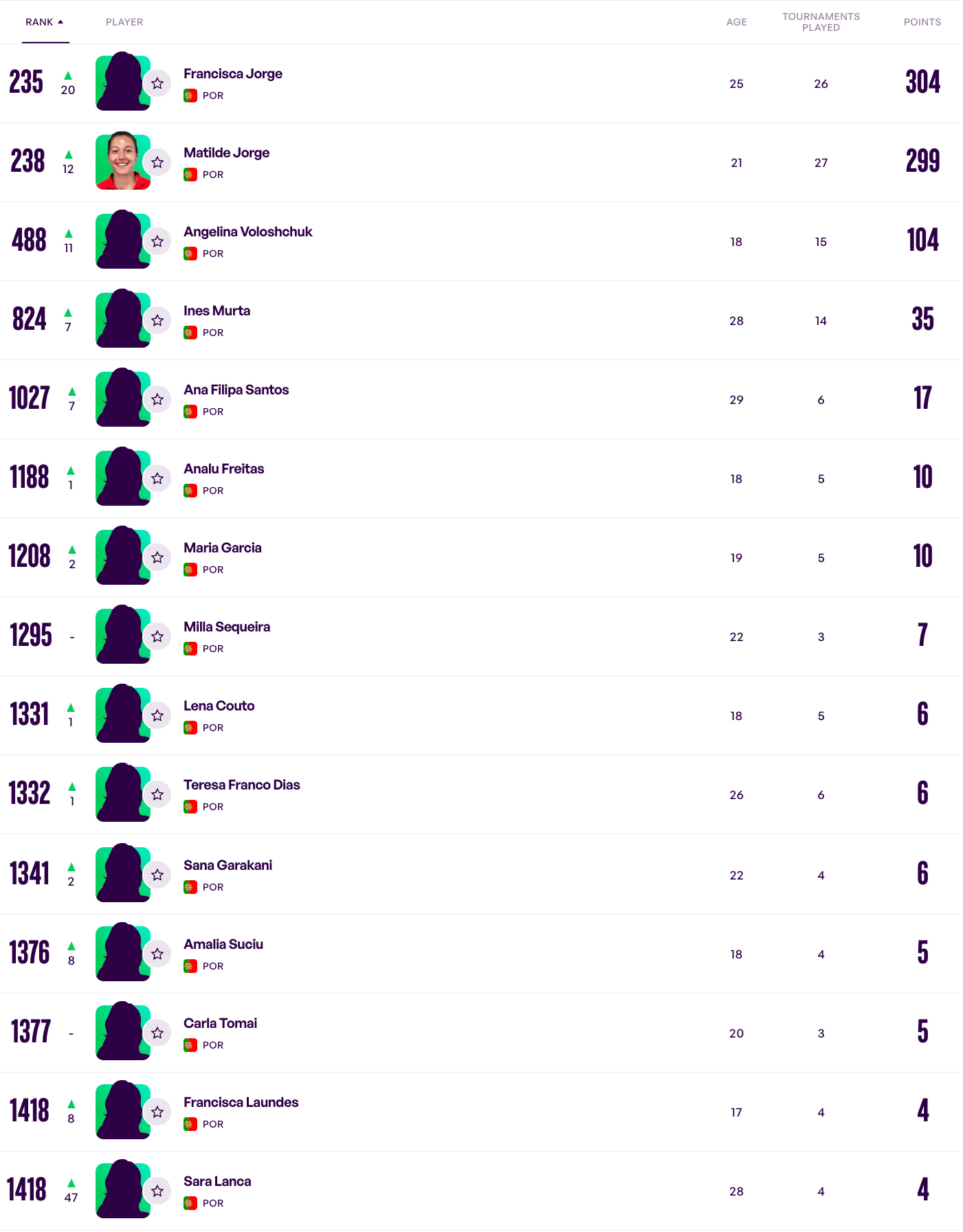View Amalia Suciu's player page
The image size is (963, 1232).
click(223, 944)
